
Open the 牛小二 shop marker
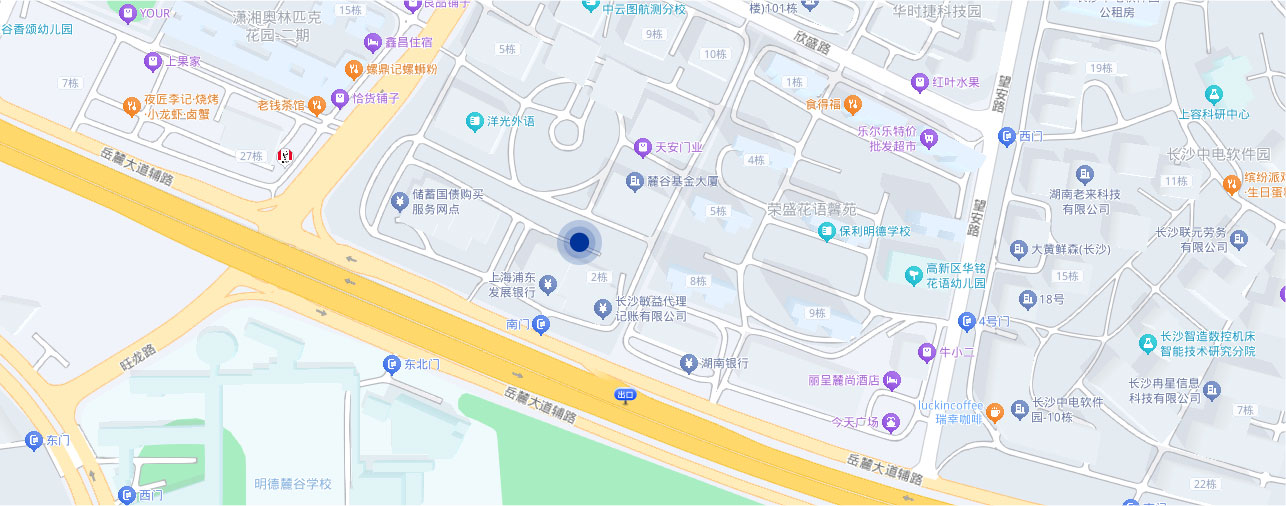click(x=925, y=351)
